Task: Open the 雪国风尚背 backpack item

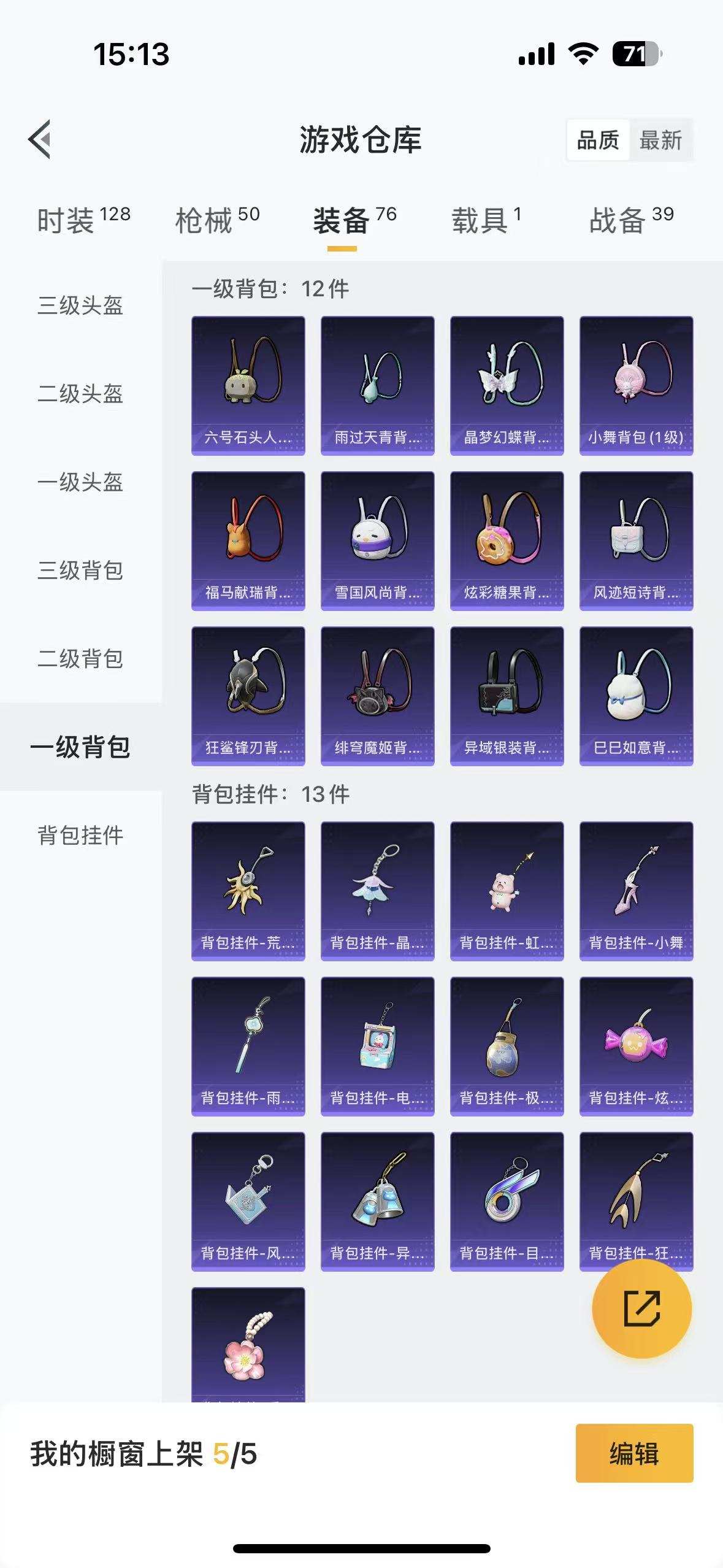Action: [x=378, y=540]
